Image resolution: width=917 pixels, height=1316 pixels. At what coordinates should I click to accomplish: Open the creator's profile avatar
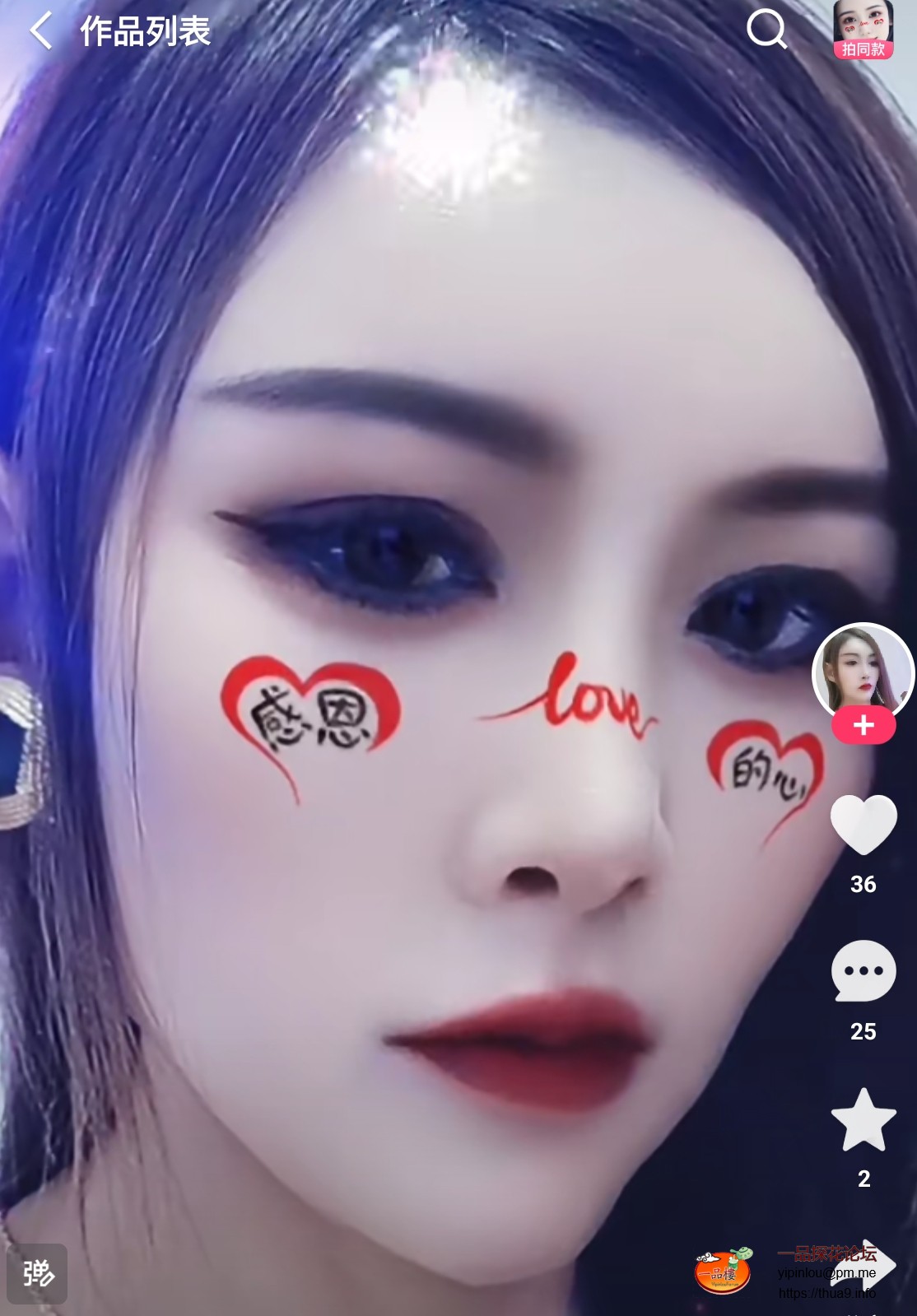(x=862, y=671)
